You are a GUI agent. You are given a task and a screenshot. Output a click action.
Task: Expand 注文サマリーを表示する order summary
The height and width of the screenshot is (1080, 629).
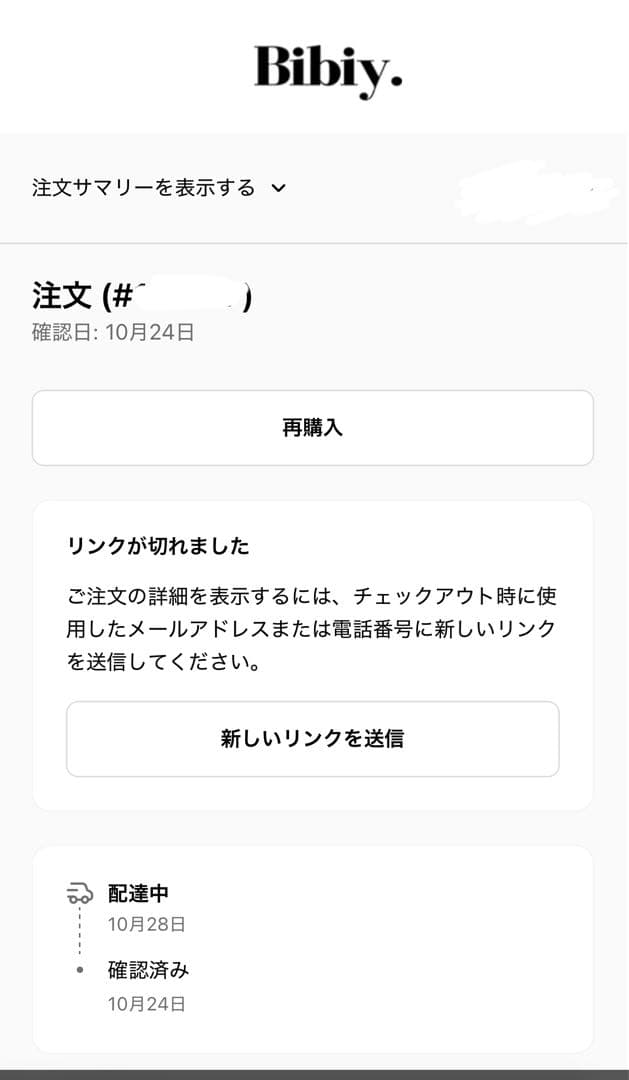159,188
